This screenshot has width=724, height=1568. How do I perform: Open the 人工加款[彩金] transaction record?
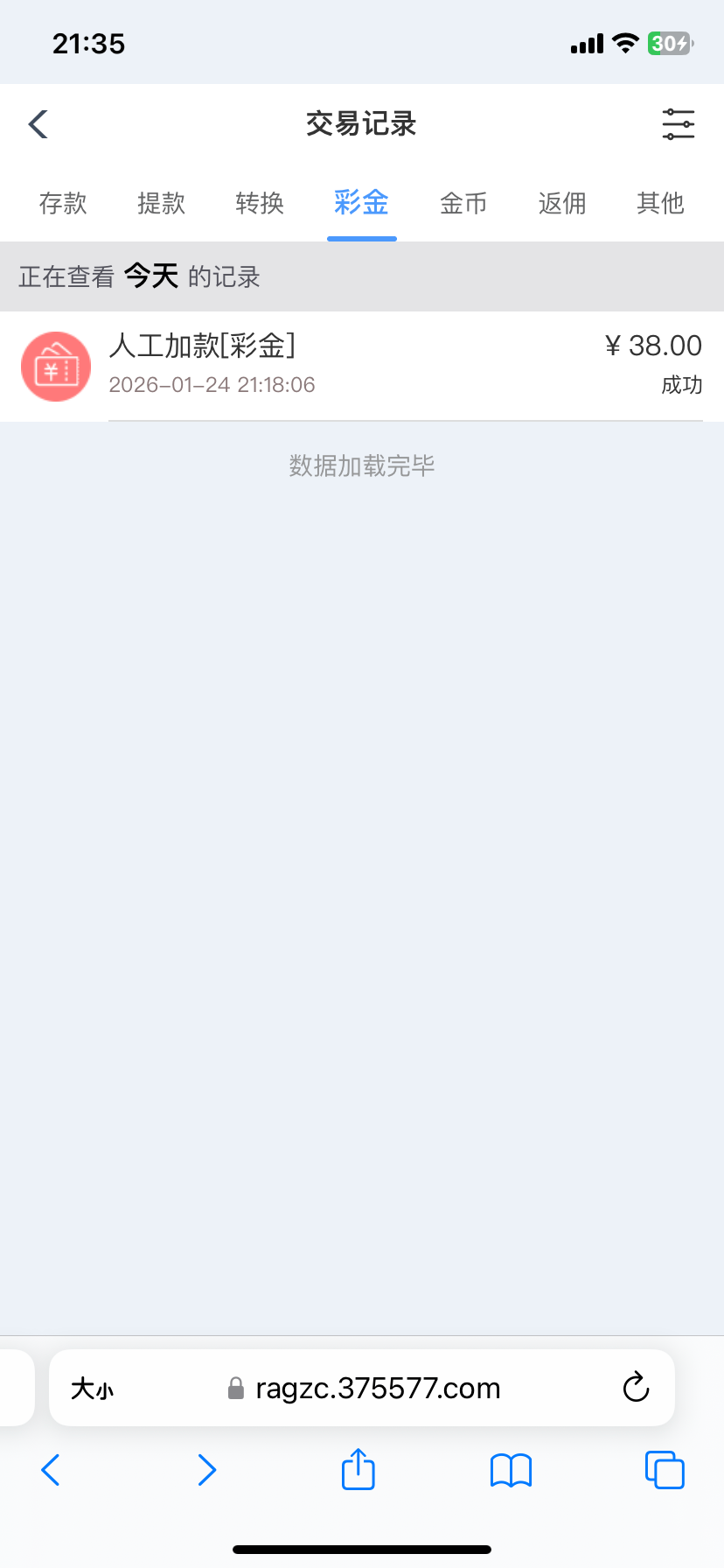[362, 365]
